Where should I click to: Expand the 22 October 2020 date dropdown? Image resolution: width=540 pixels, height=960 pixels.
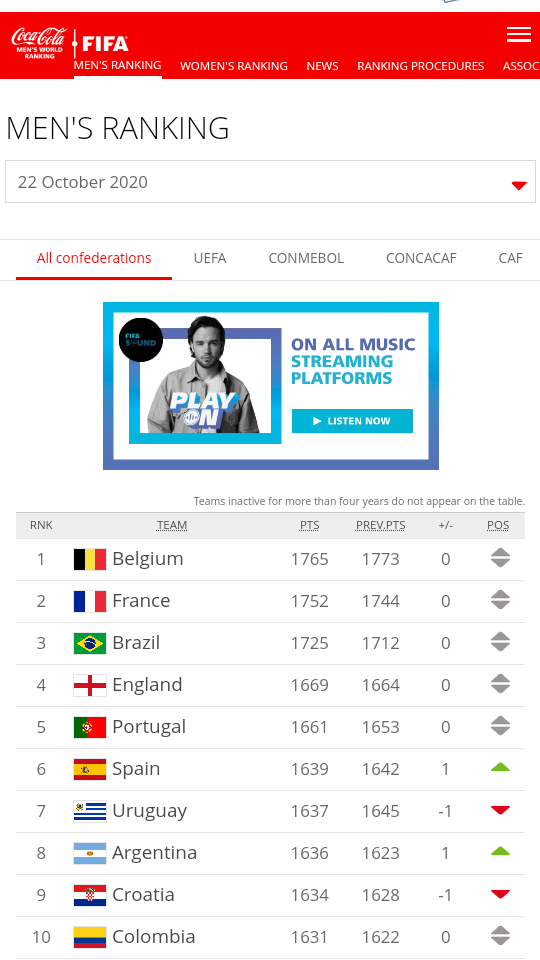coord(271,182)
